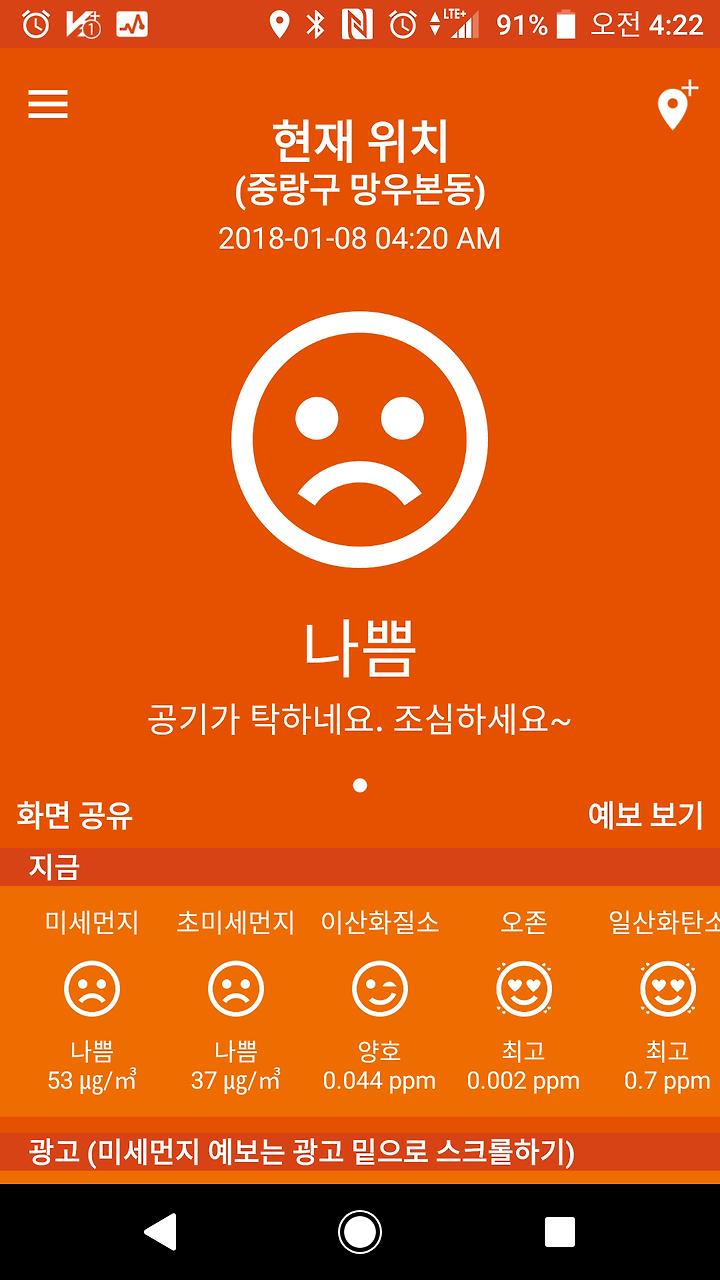The height and width of the screenshot is (1280, 720).
Task: Go to the home screen
Action: tap(360, 1232)
